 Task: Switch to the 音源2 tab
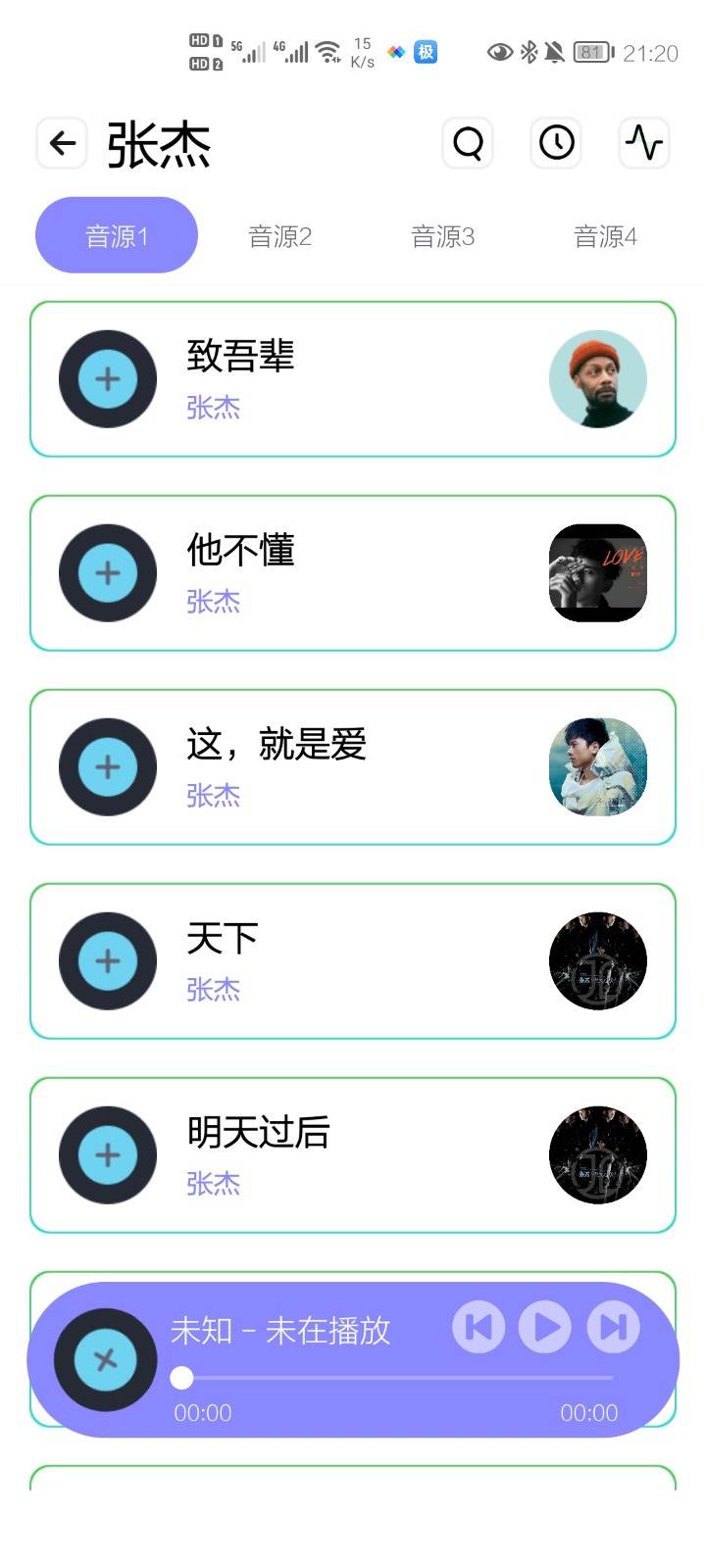click(x=279, y=235)
